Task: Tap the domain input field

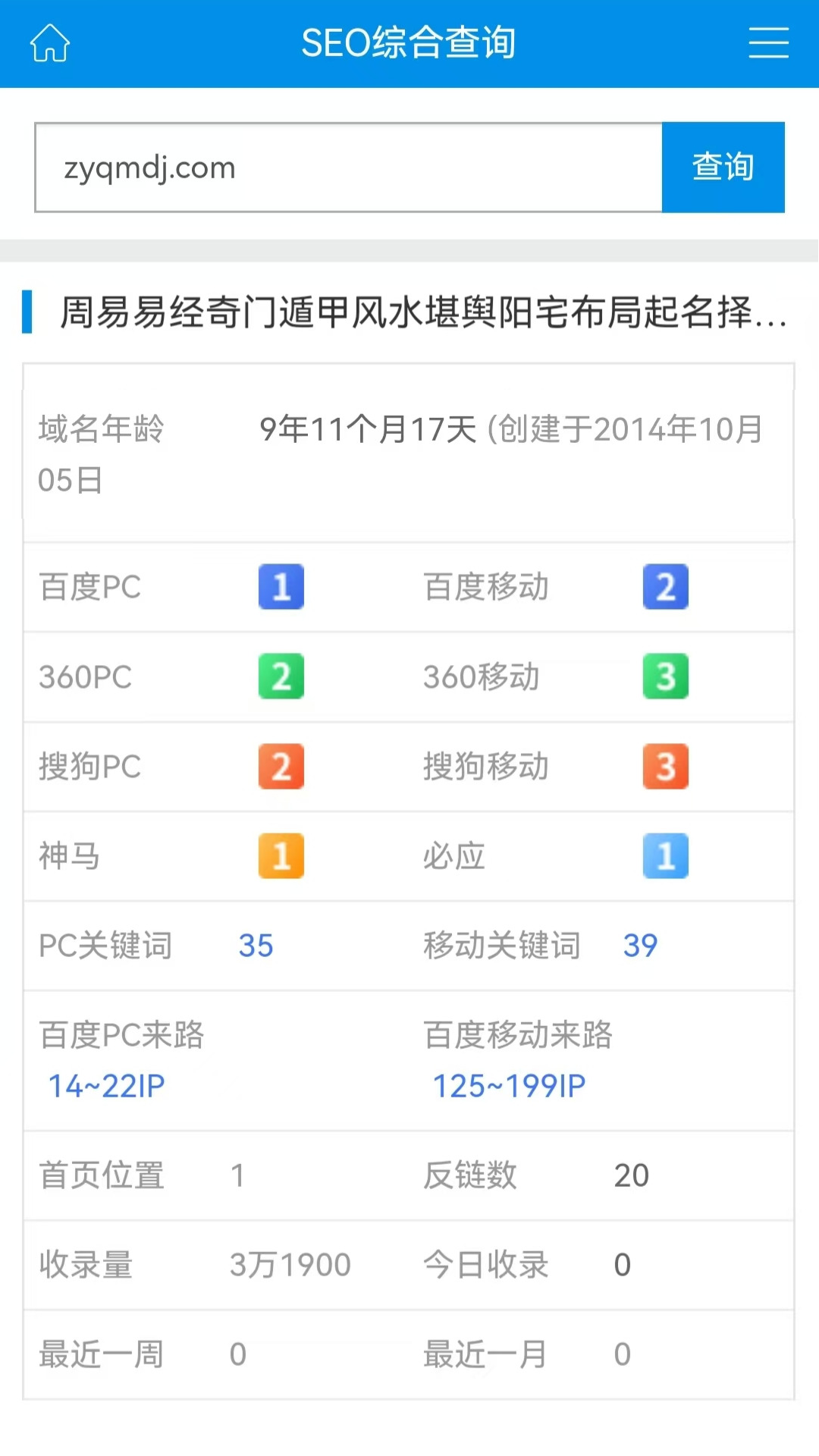Action: click(x=349, y=167)
